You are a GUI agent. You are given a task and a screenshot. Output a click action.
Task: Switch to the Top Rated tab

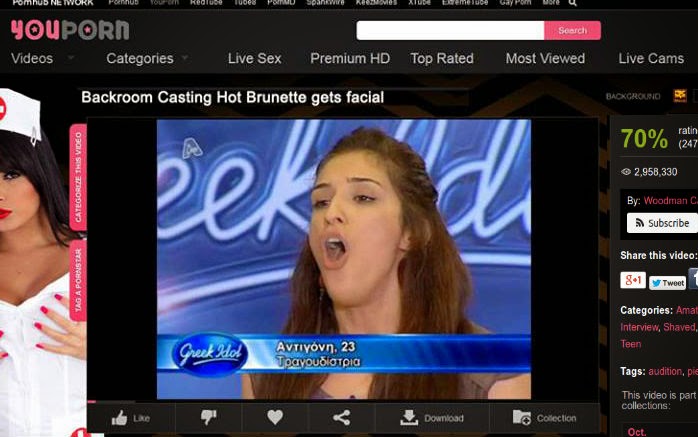click(442, 58)
